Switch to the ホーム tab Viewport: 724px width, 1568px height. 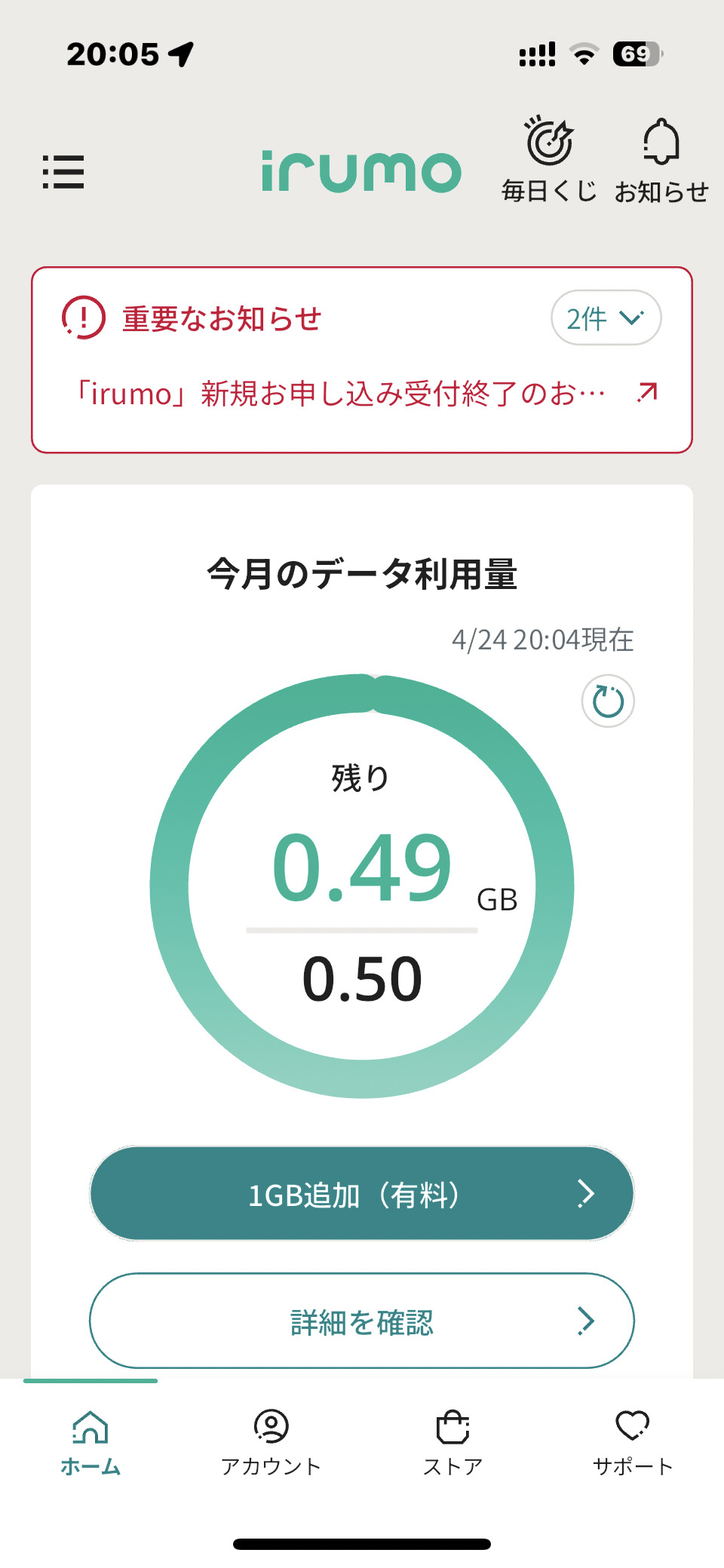pos(90,1442)
